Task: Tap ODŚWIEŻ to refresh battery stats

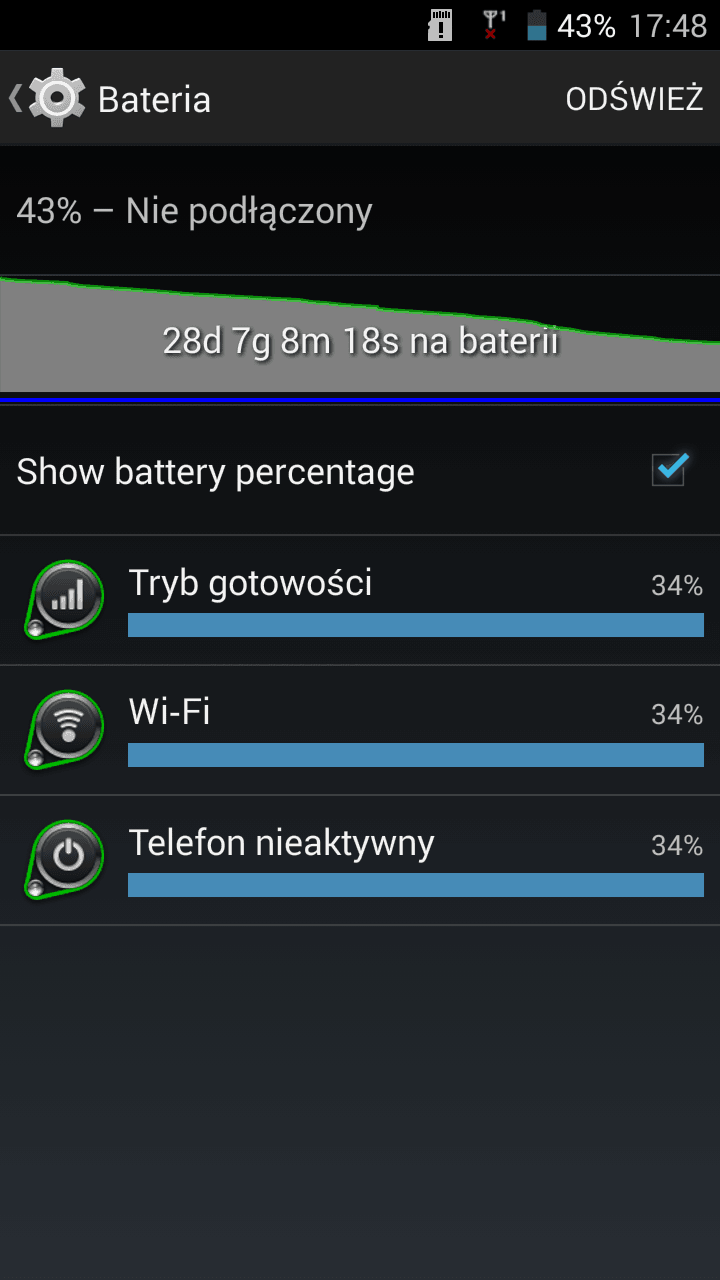Action: pyautogui.click(x=634, y=99)
